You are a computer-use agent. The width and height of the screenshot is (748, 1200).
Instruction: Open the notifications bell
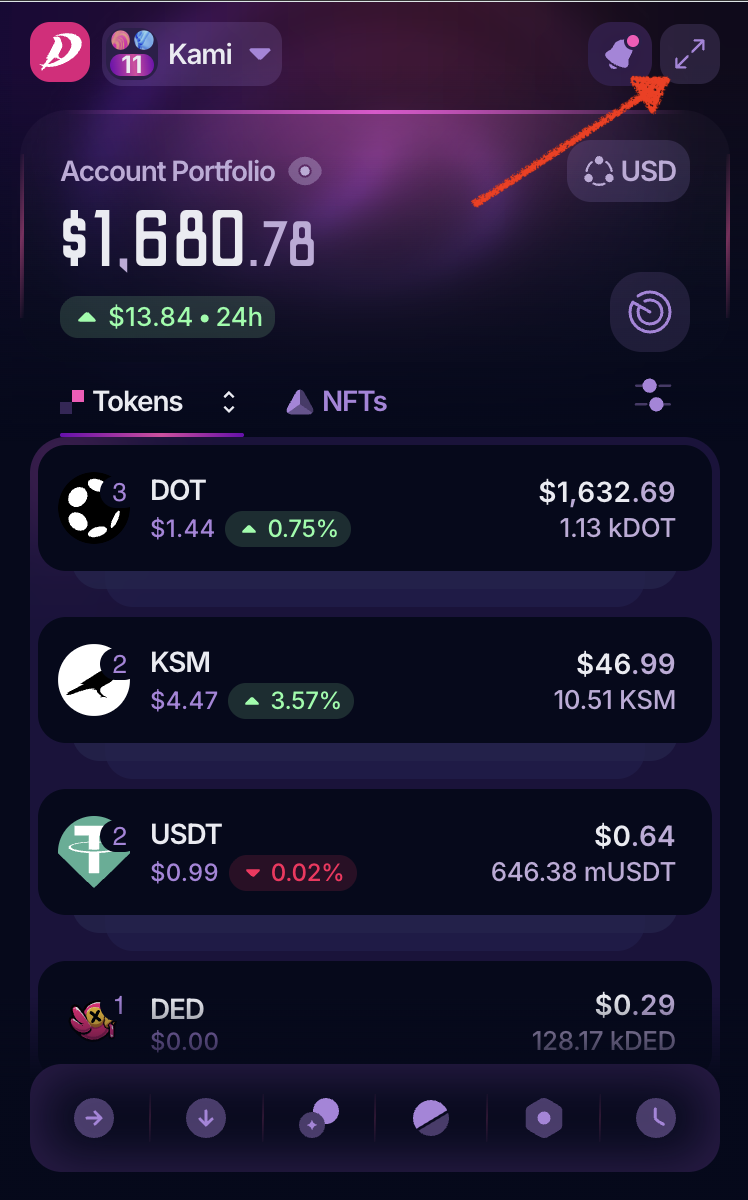[x=620, y=54]
